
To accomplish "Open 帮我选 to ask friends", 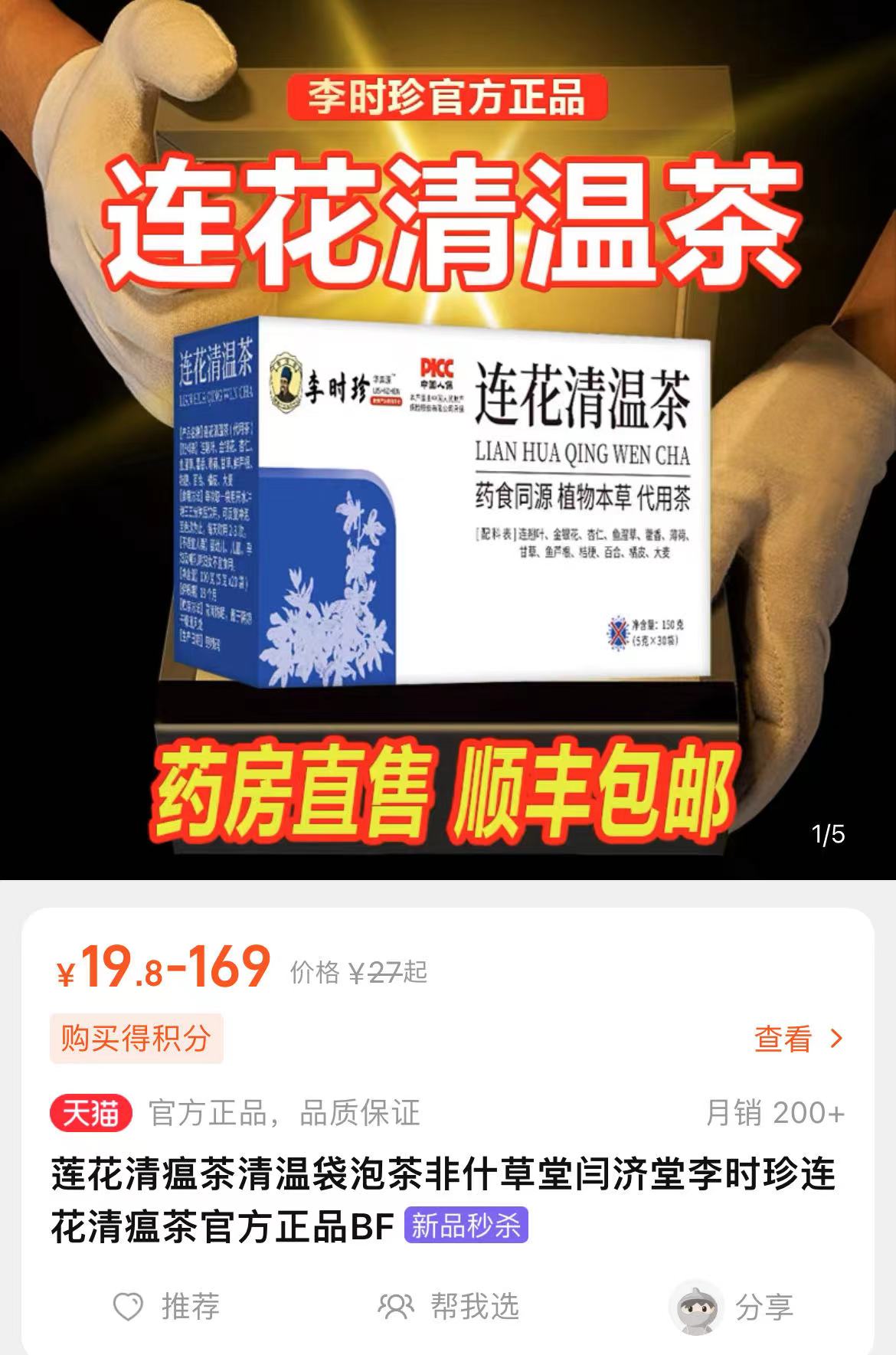I will coord(450,1306).
